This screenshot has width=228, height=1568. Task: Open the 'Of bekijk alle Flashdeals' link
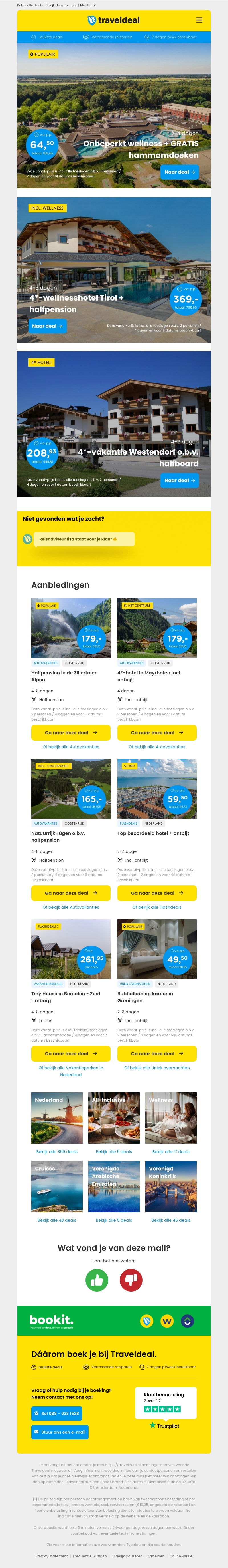pyautogui.click(x=157, y=908)
